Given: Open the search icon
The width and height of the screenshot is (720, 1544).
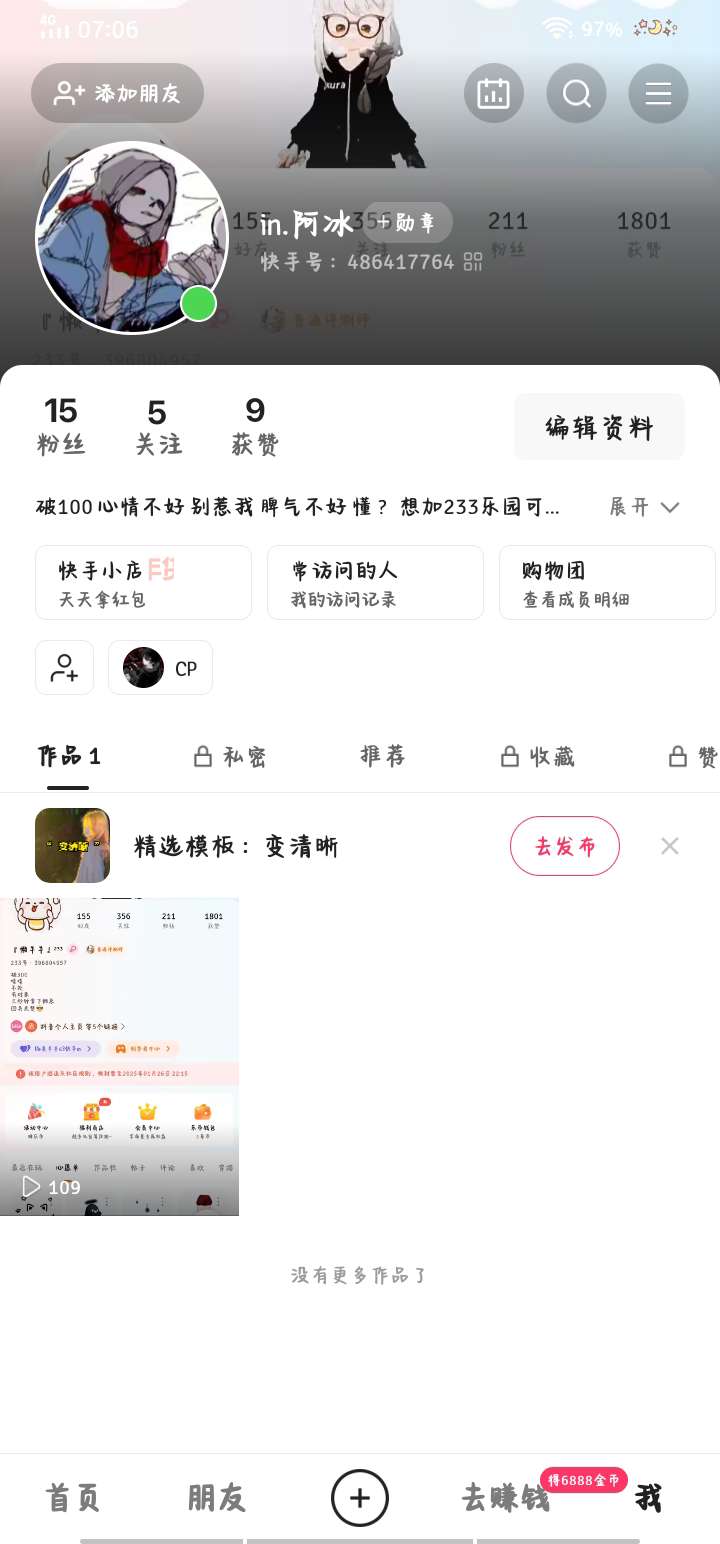Looking at the screenshot, I should click(576, 93).
